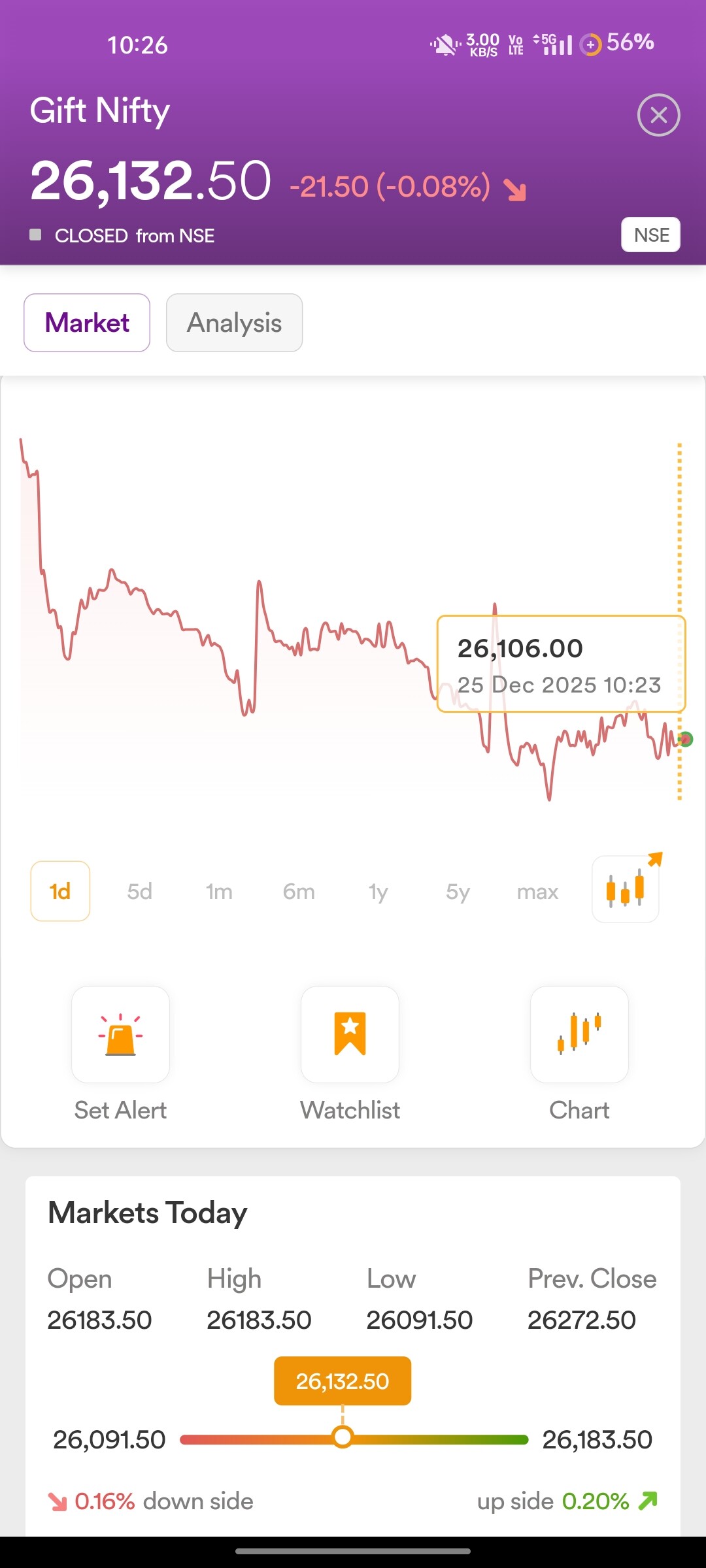Open the candlestick chart view icon
Viewport: 706px width, 1568px height.
tap(626, 889)
